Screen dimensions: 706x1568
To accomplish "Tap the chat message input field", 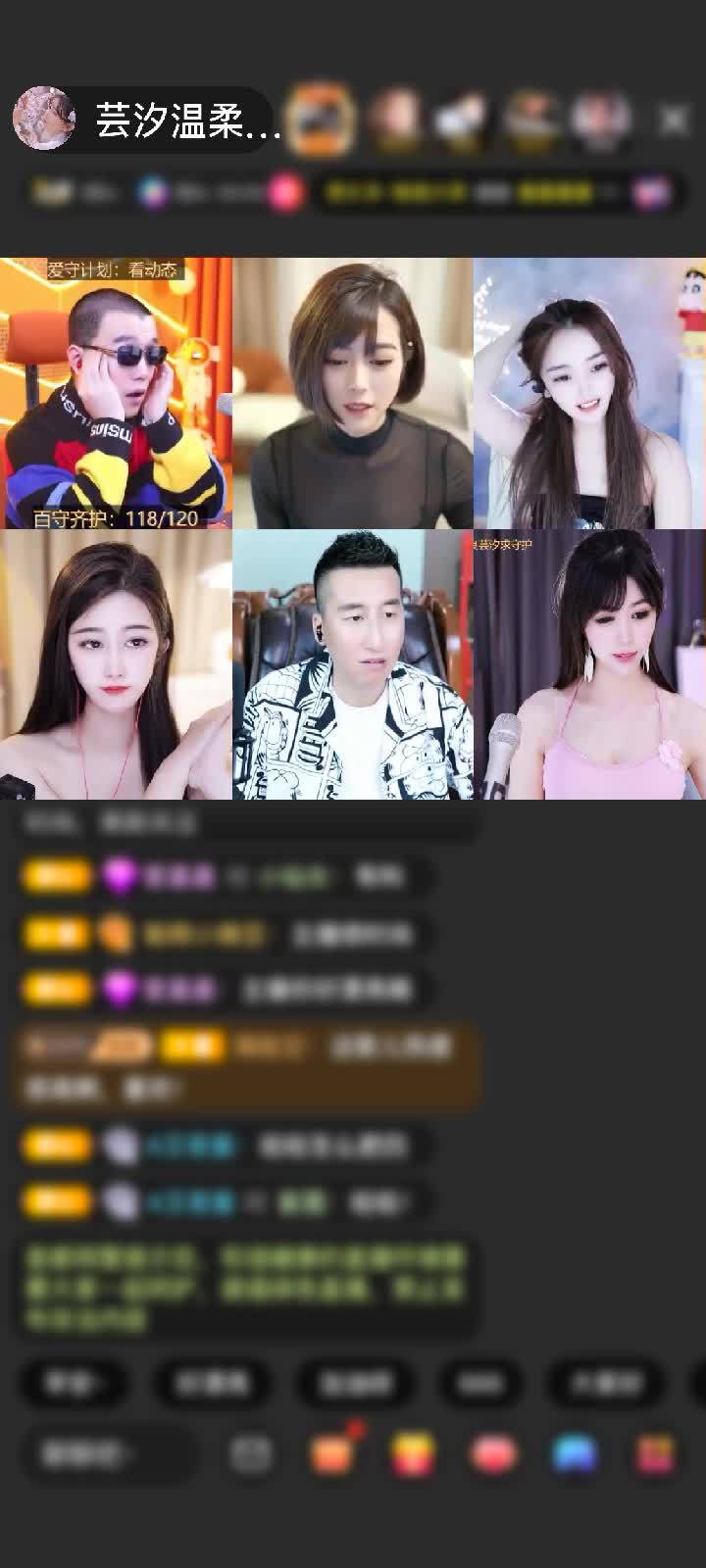I will 108,1454.
